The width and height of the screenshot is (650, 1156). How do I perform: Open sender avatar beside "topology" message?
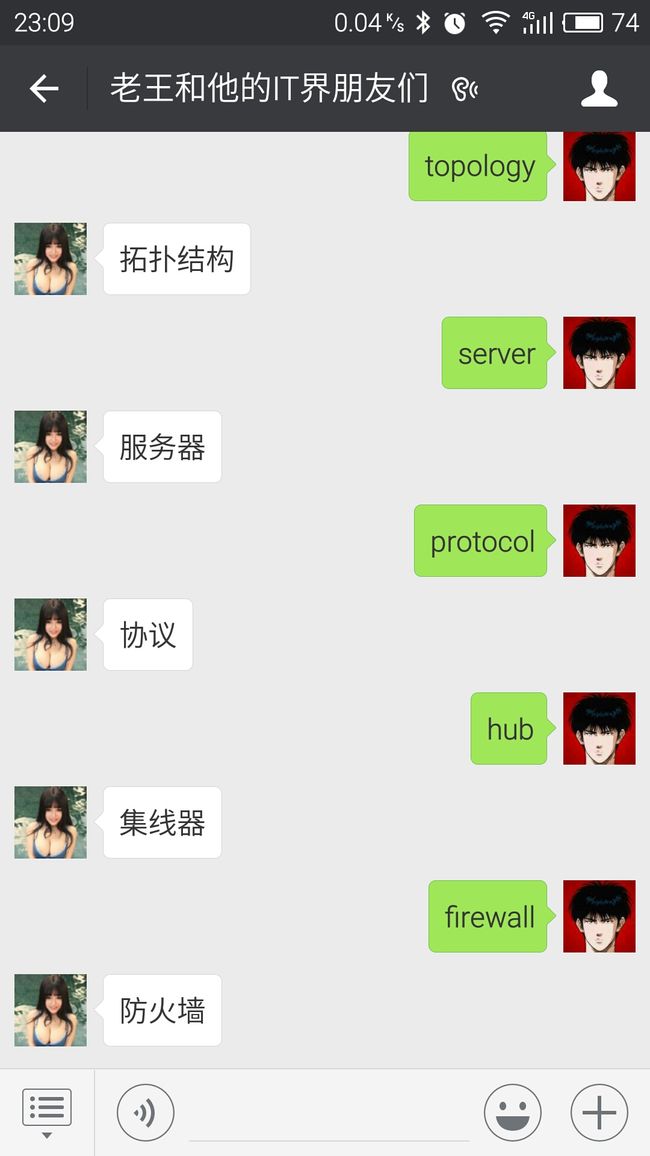[x=599, y=167]
